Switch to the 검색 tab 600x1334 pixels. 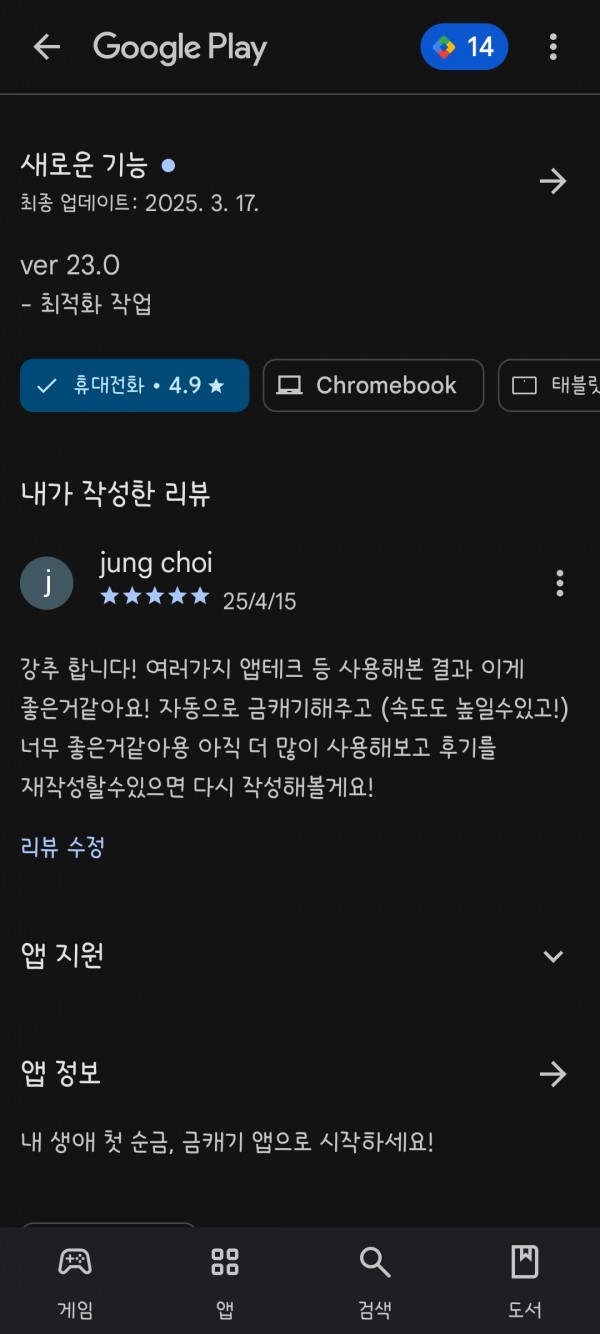coord(375,1283)
